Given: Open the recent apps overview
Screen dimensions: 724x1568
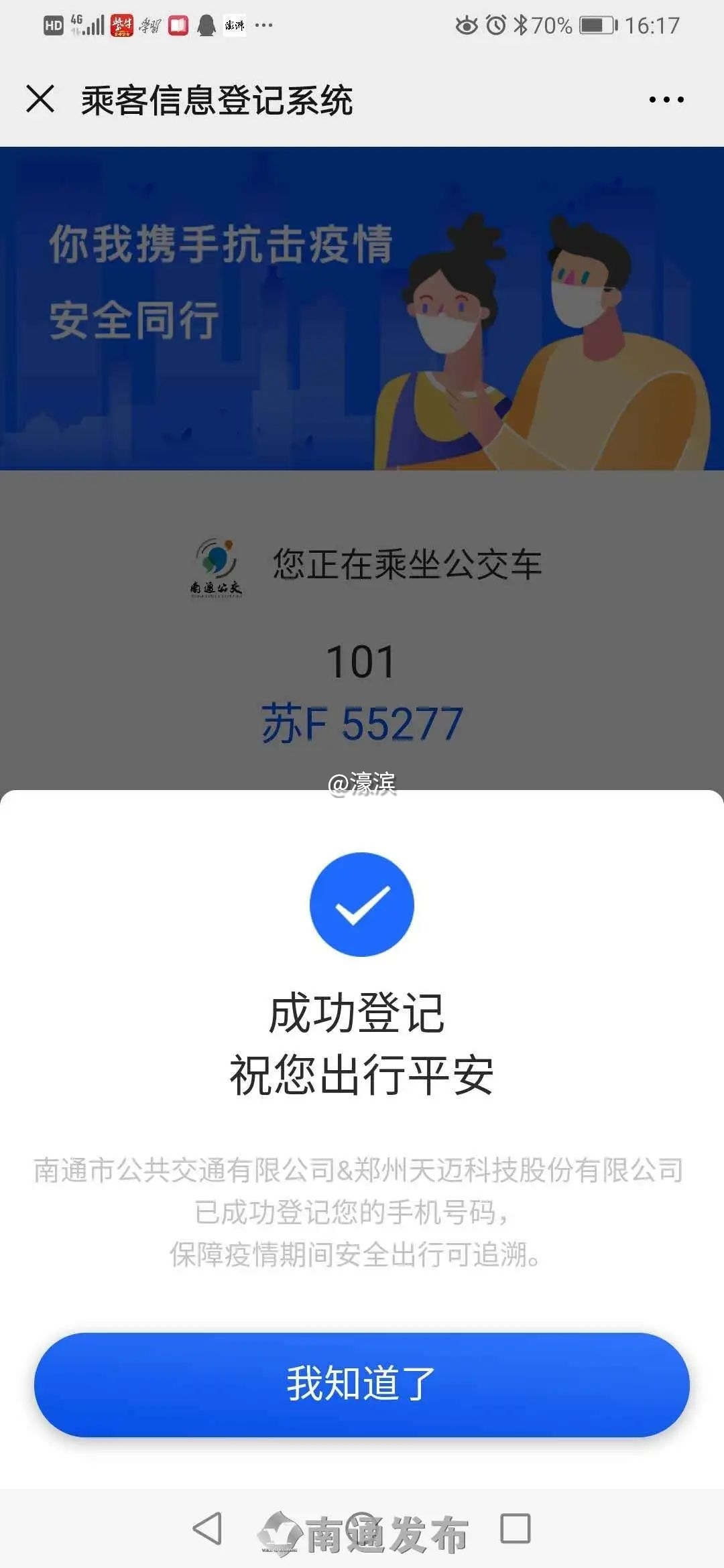Looking at the screenshot, I should [515, 1529].
